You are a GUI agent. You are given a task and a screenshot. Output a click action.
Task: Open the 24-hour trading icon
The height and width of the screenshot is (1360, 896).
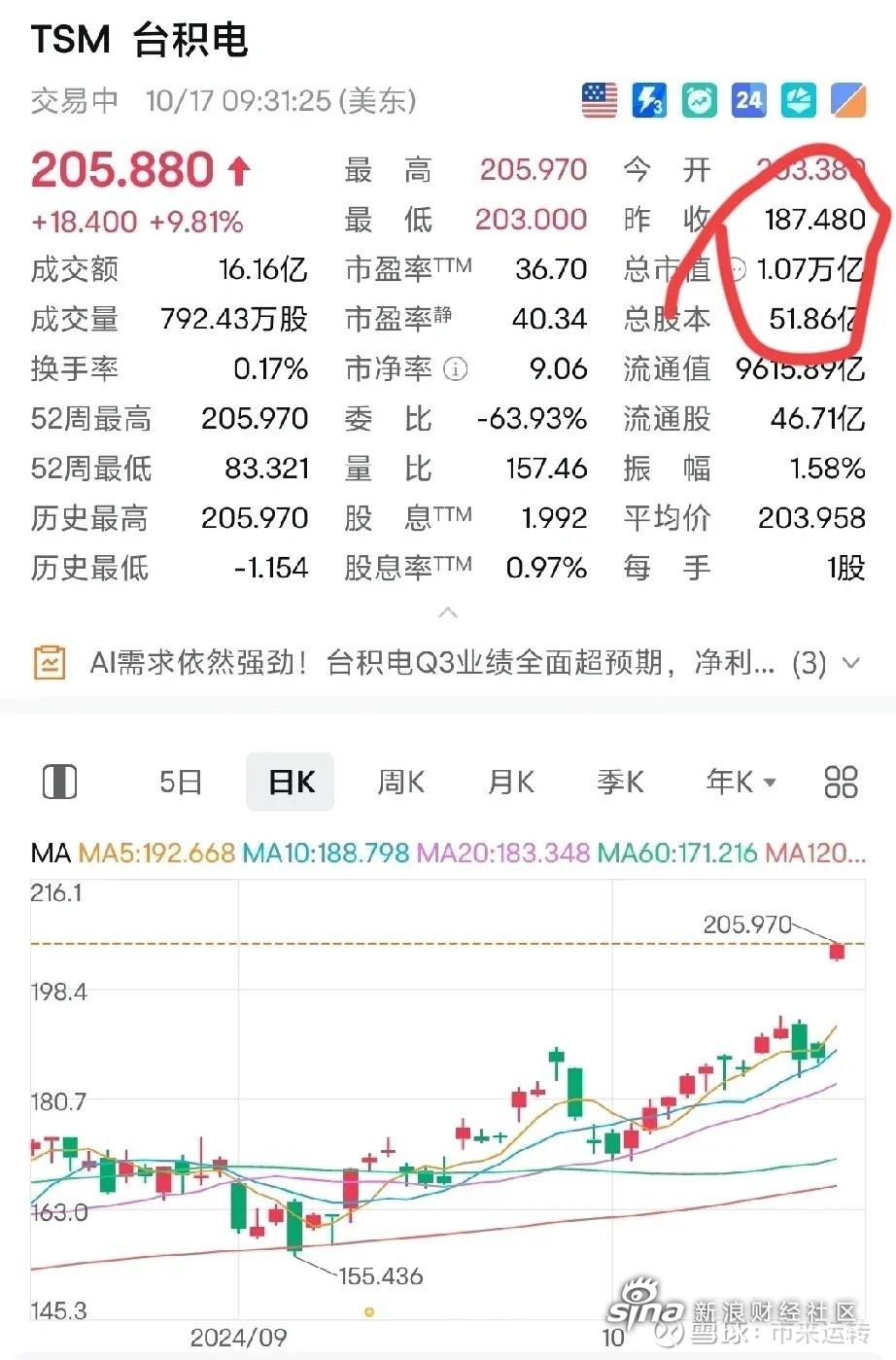tap(748, 99)
